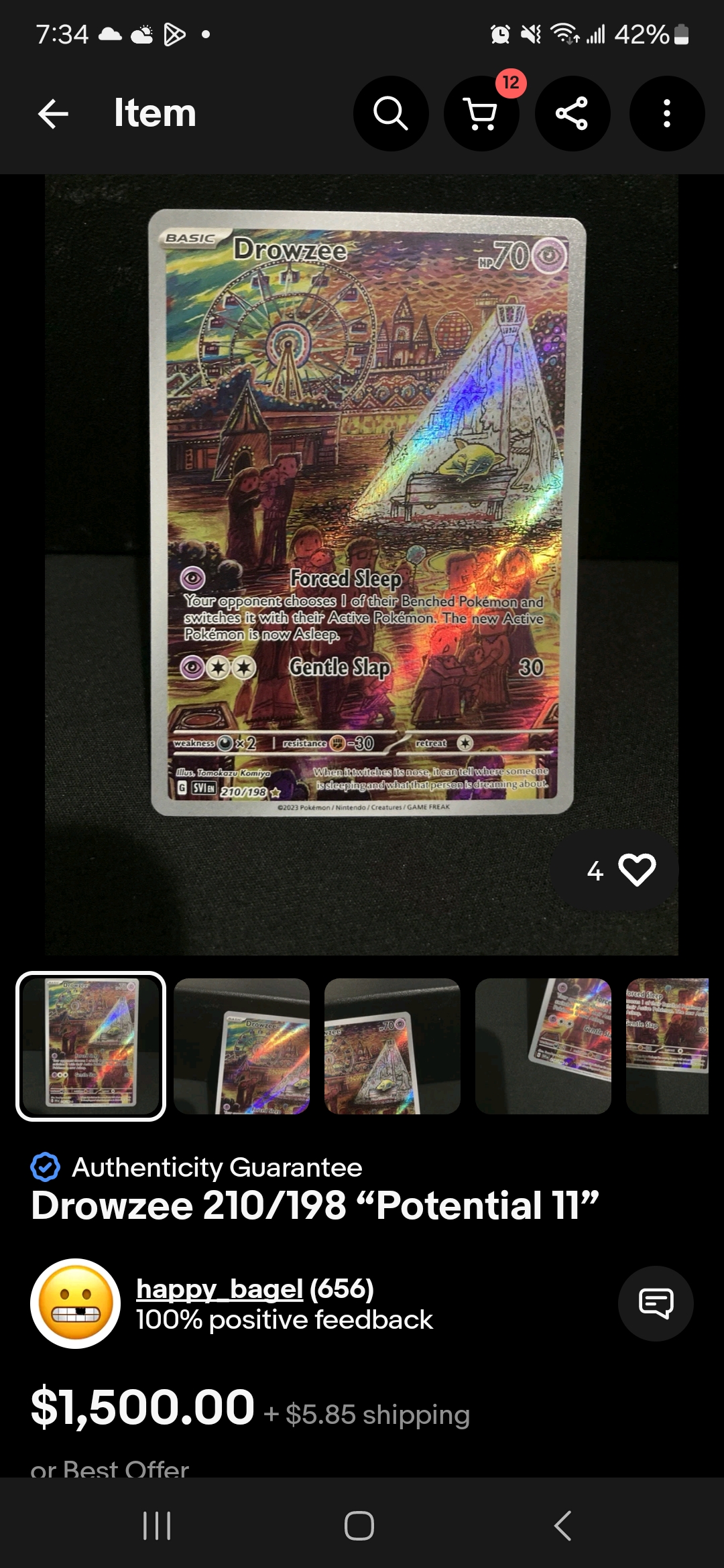Open the search icon
Image resolution: width=724 pixels, height=1568 pixels.
391,113
